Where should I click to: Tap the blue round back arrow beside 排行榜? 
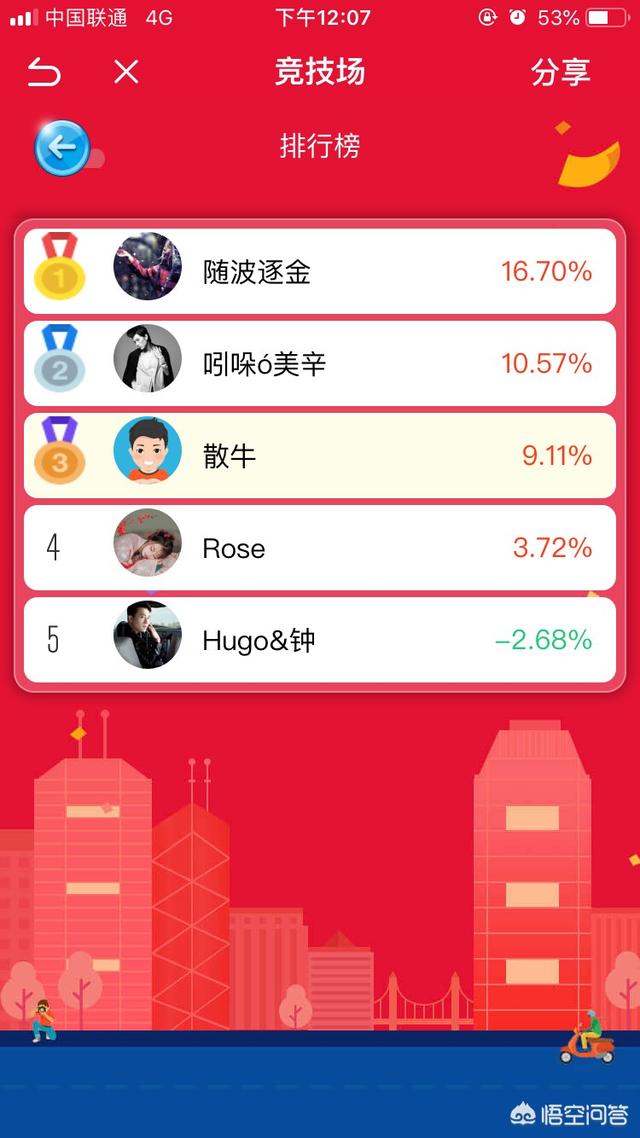click(62, 149)
